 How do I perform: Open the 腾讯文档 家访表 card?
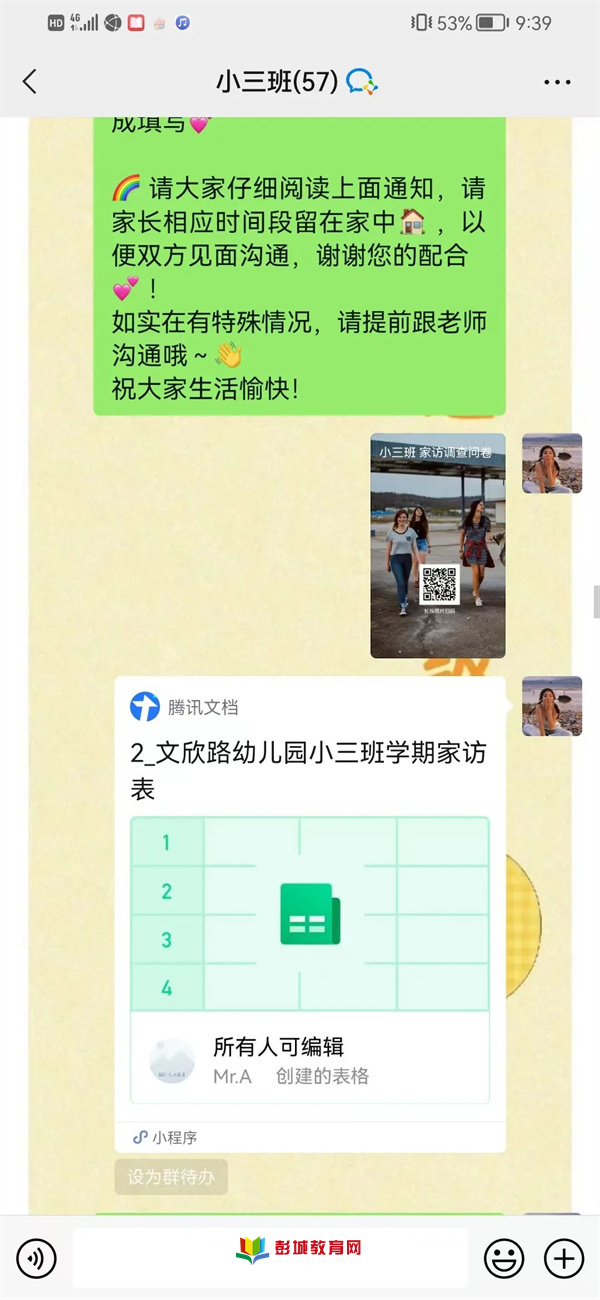click(309, 900)
